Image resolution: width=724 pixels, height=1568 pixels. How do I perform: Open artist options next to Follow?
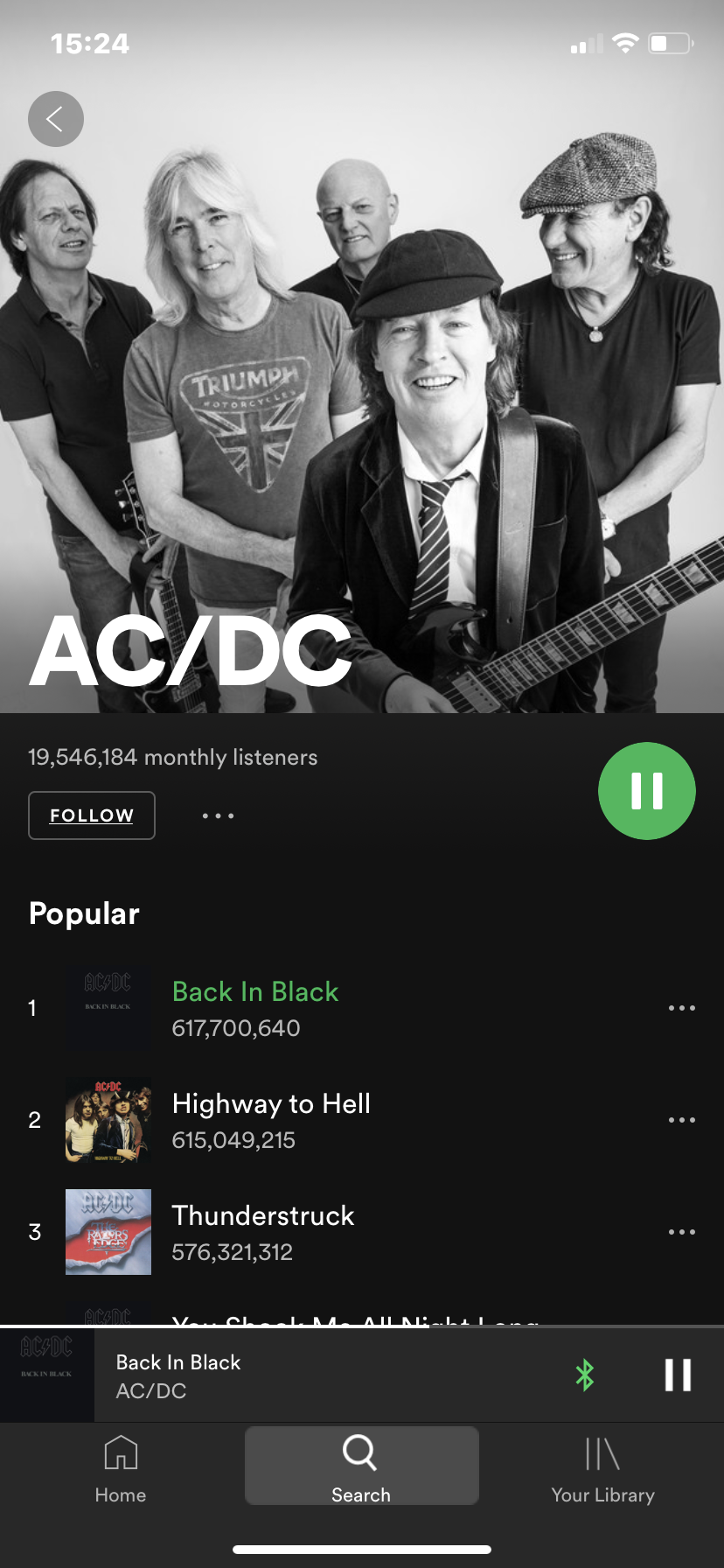point(218,815)
